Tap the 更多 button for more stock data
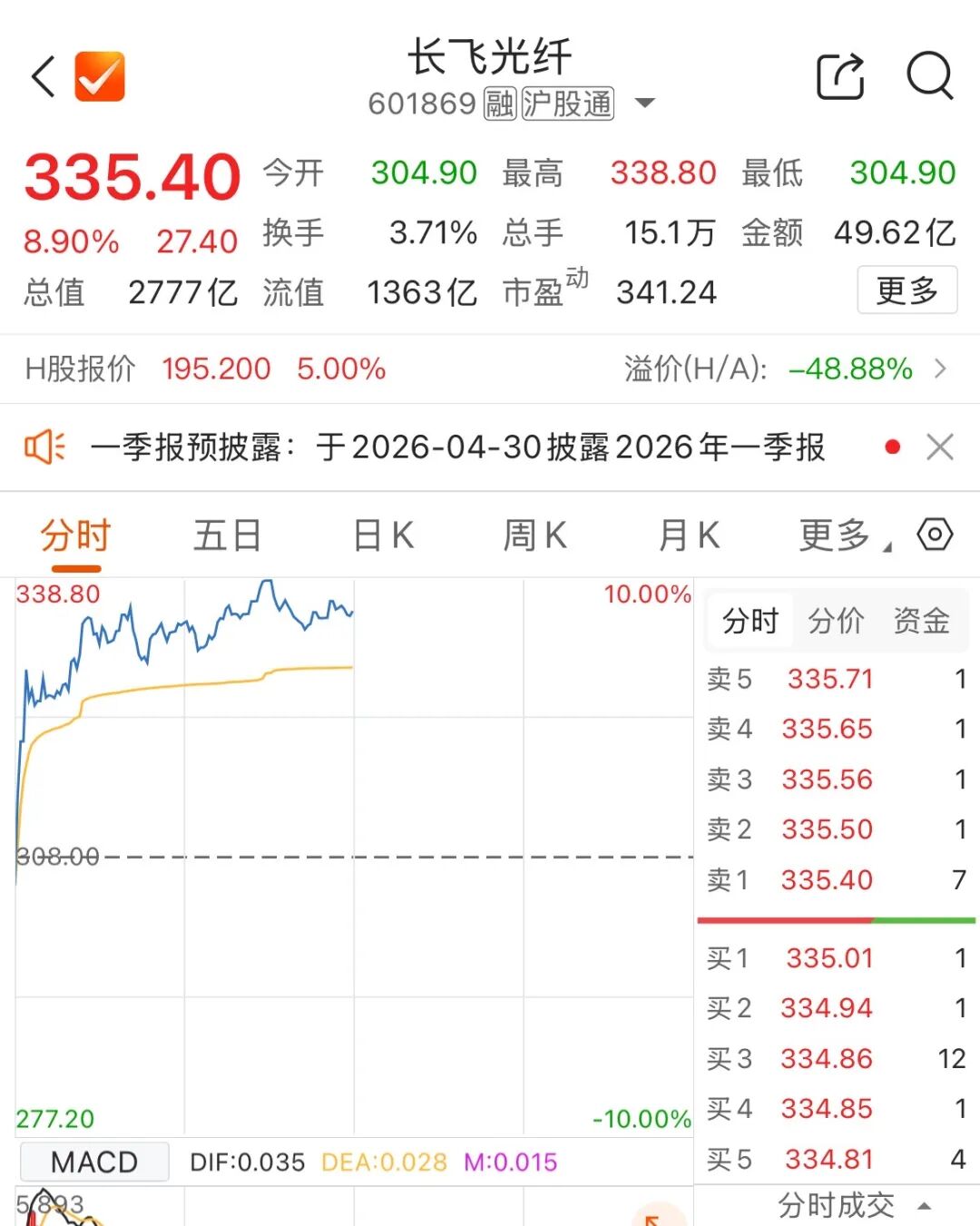This screenshot has height=1226, width=980. click(906, 290)
